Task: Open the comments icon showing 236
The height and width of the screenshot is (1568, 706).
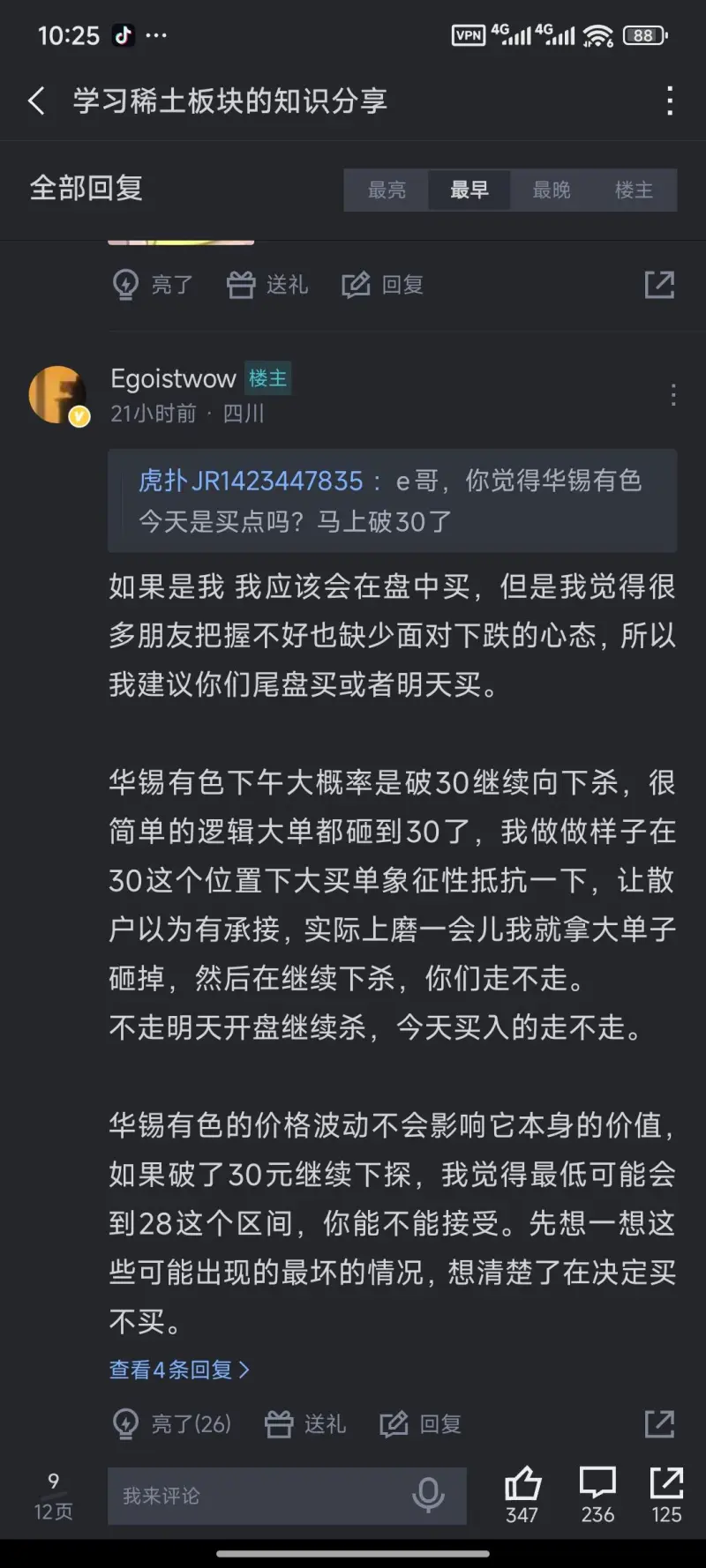Action: click(x=597, y=1494)
